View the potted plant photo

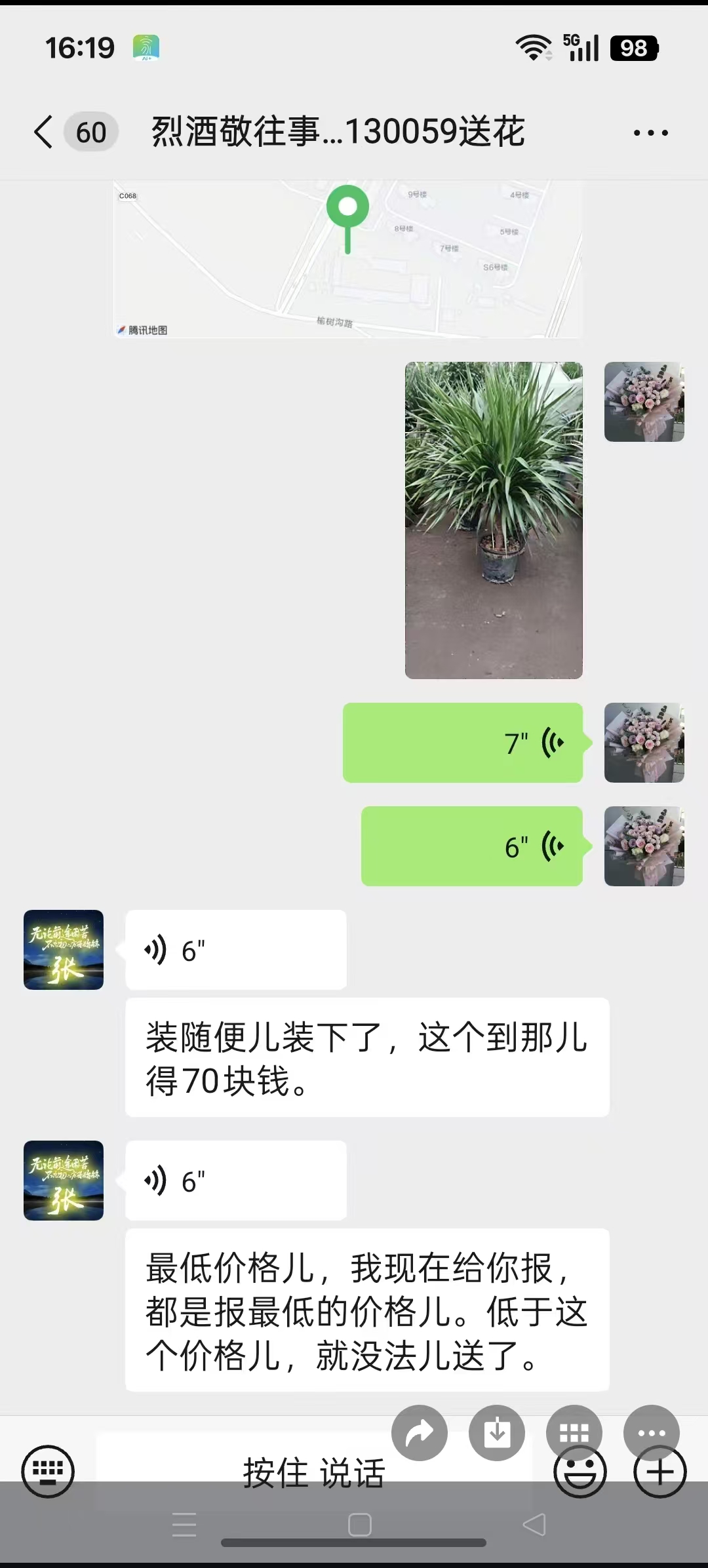point(494,520)
